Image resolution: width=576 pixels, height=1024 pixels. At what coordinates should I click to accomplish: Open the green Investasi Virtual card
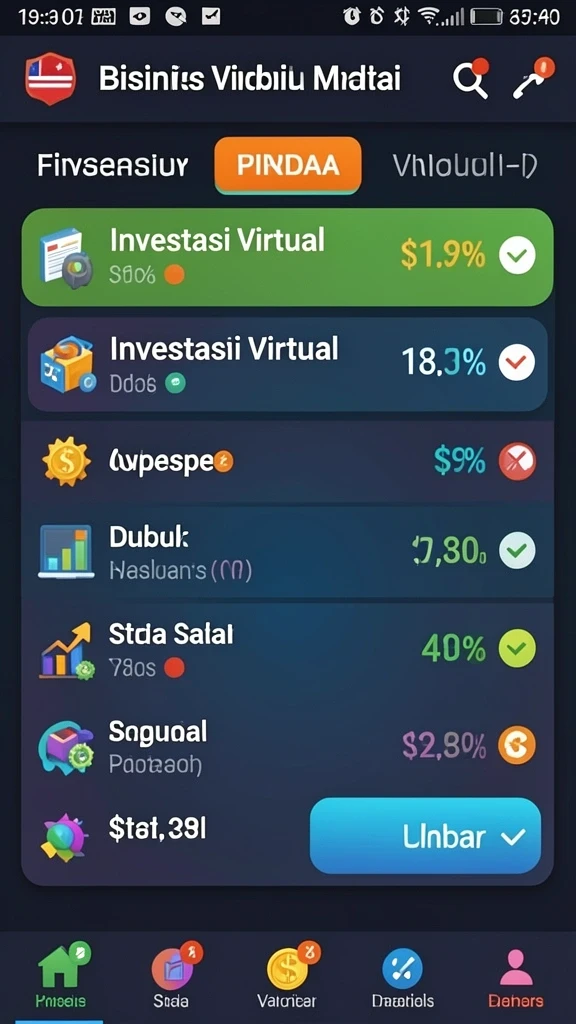pos(287,257)
